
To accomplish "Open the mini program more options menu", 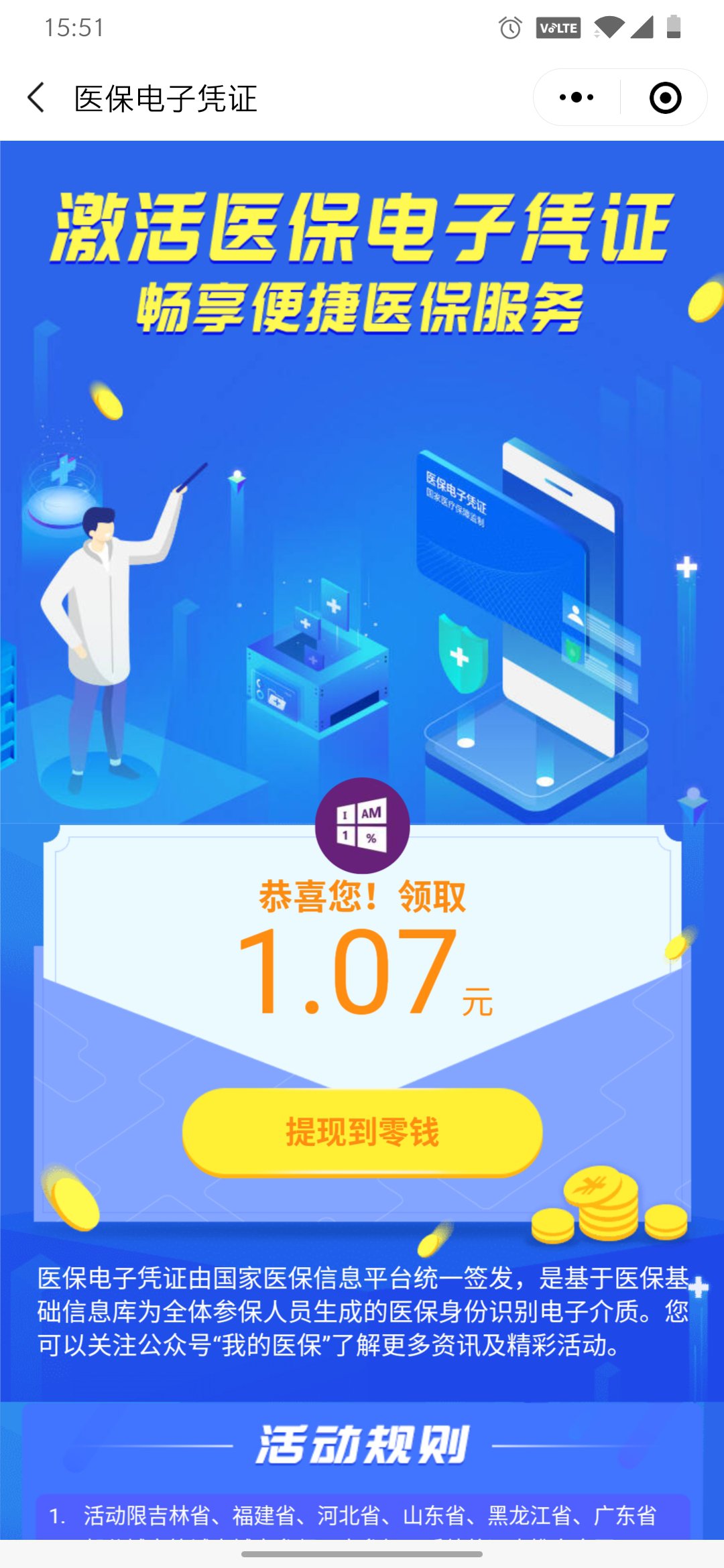I will point(577,98).
